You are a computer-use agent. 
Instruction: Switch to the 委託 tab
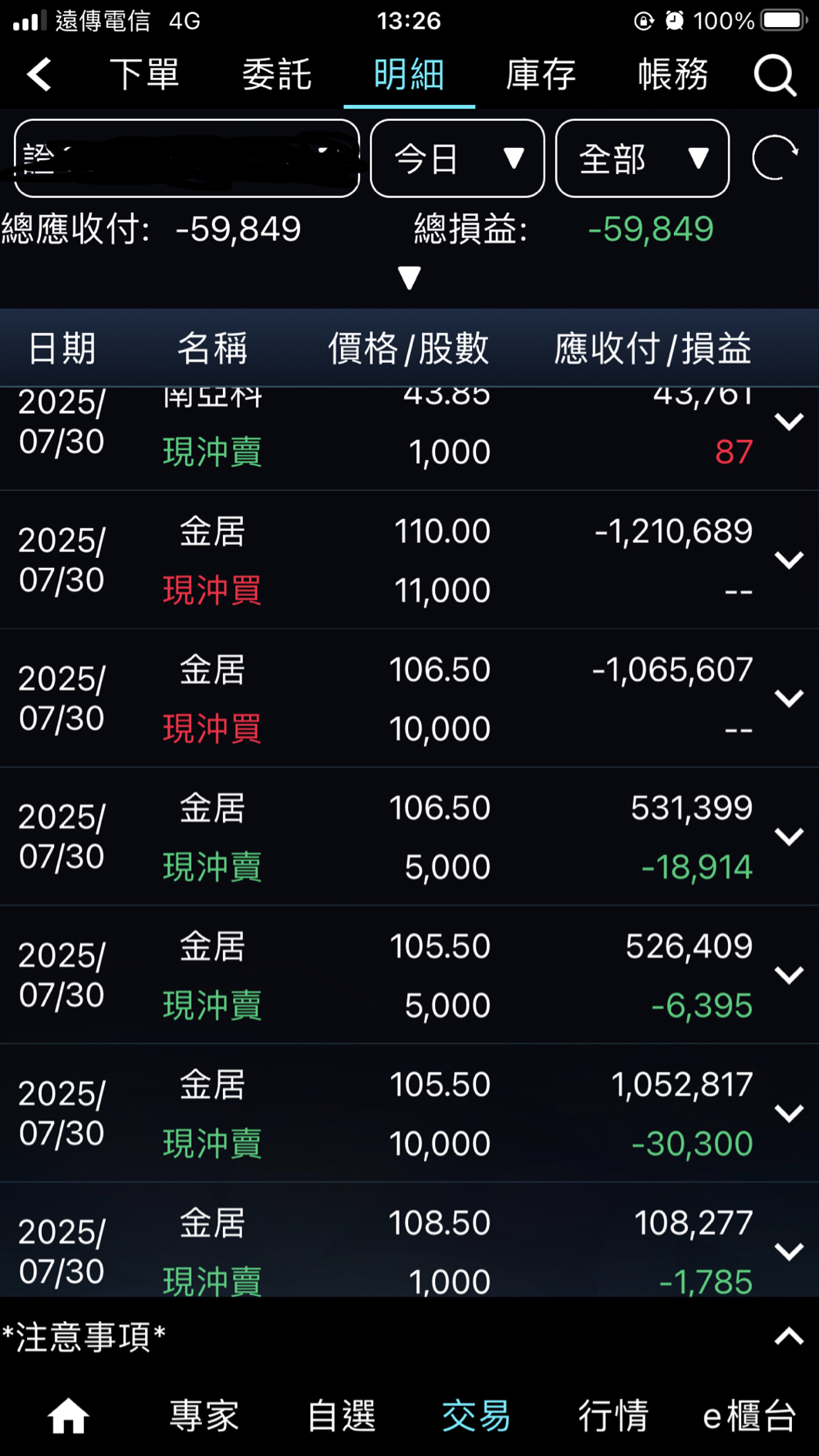click(277, 75)
